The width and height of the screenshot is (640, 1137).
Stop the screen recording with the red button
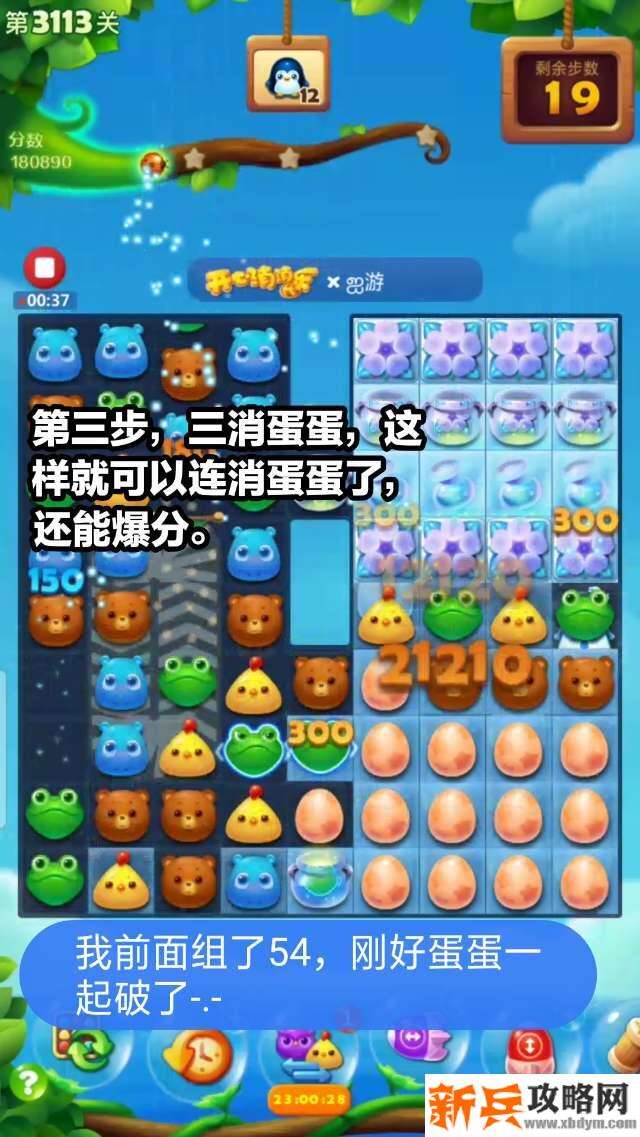click(43, 269)
